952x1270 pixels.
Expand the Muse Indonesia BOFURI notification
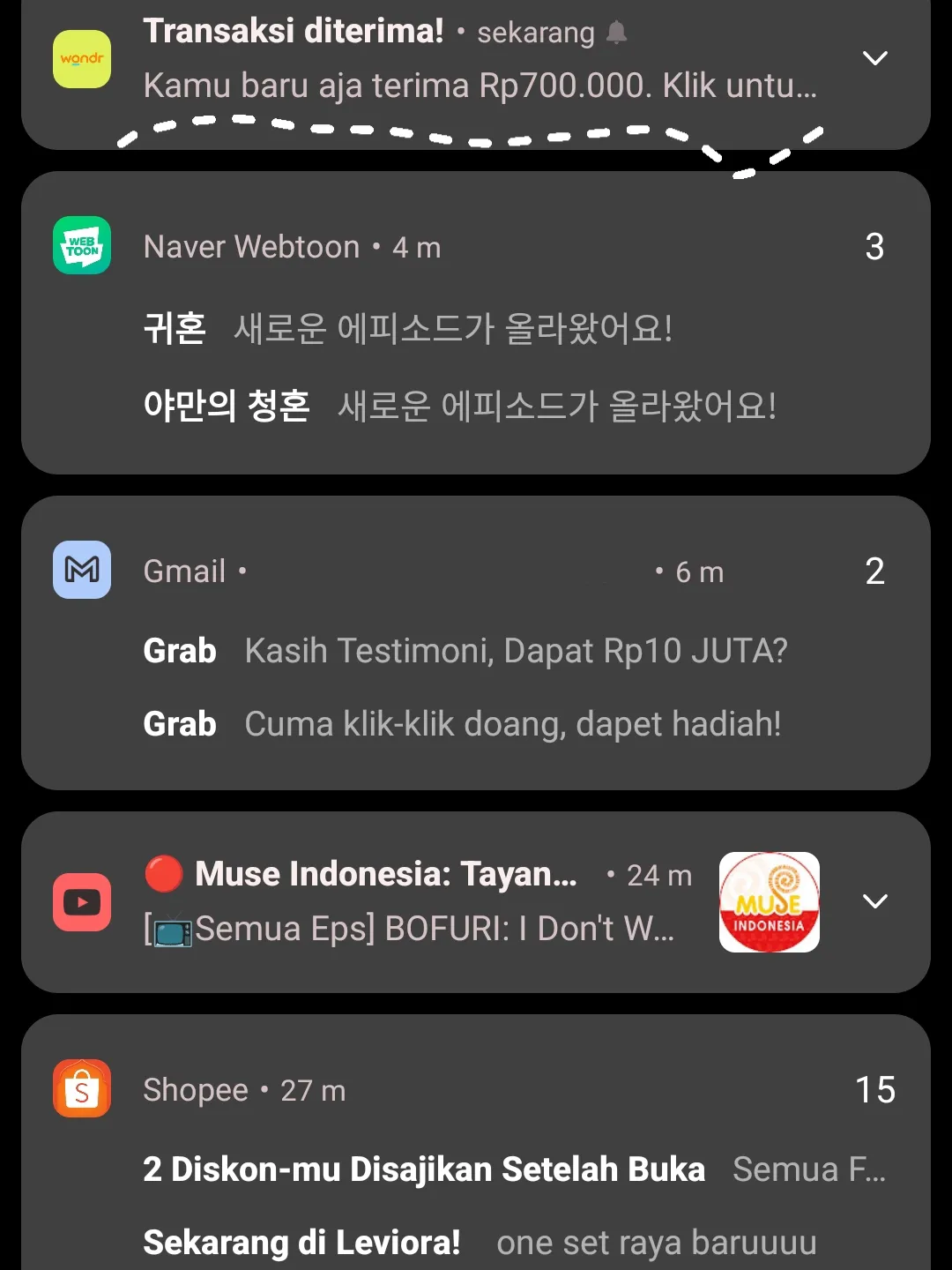[x=874, y=901]
